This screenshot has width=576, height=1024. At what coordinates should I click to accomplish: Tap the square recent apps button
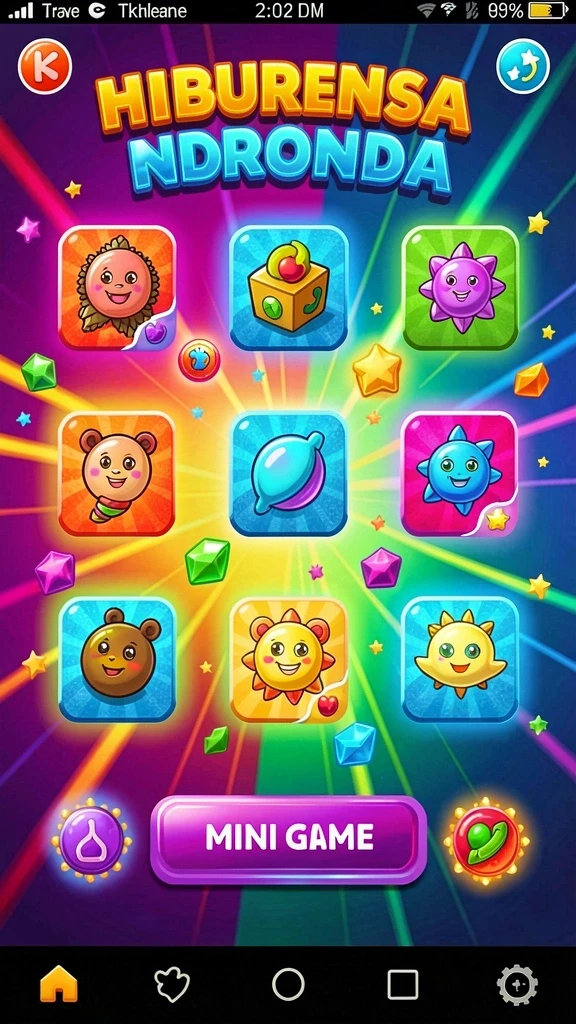(x=403, y=984)
